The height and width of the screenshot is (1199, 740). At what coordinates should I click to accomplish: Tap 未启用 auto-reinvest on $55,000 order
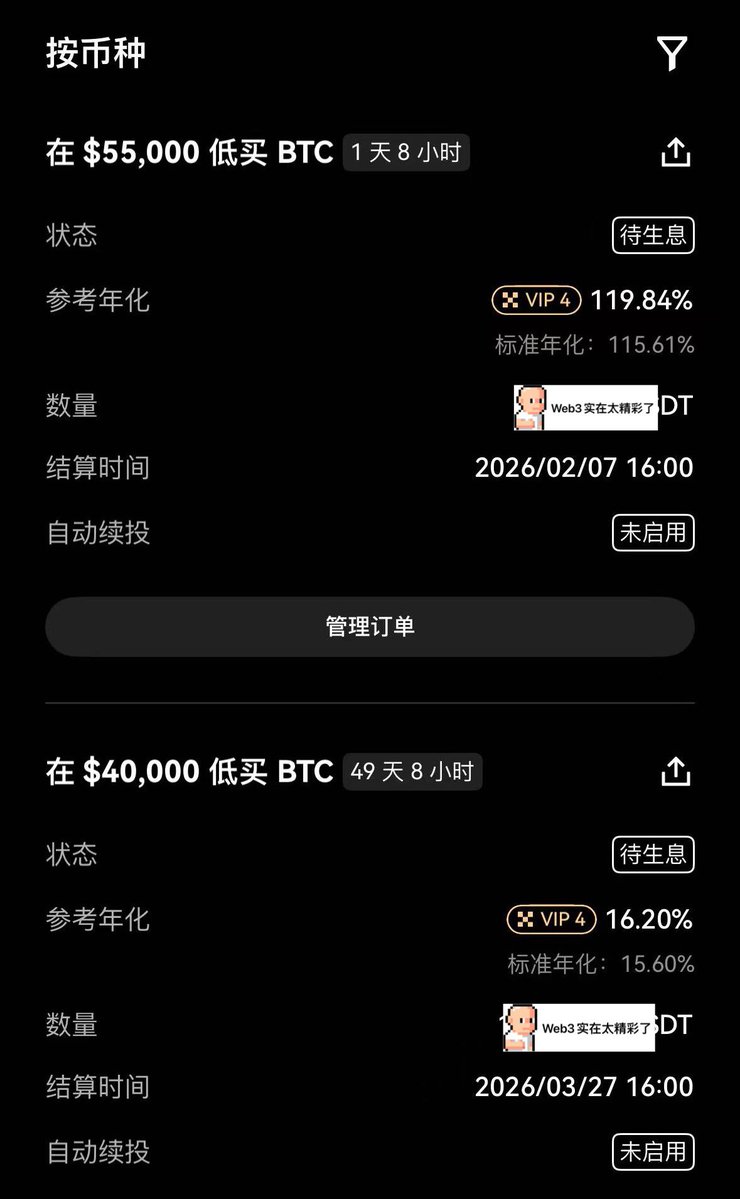point(653,532)
